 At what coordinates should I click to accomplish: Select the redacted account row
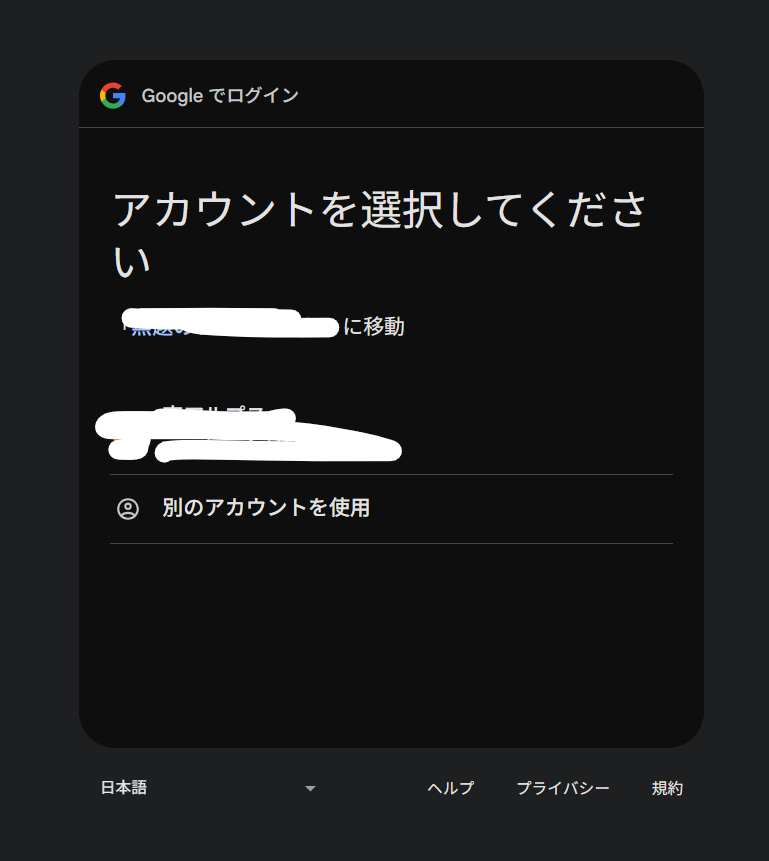(390, 433)
